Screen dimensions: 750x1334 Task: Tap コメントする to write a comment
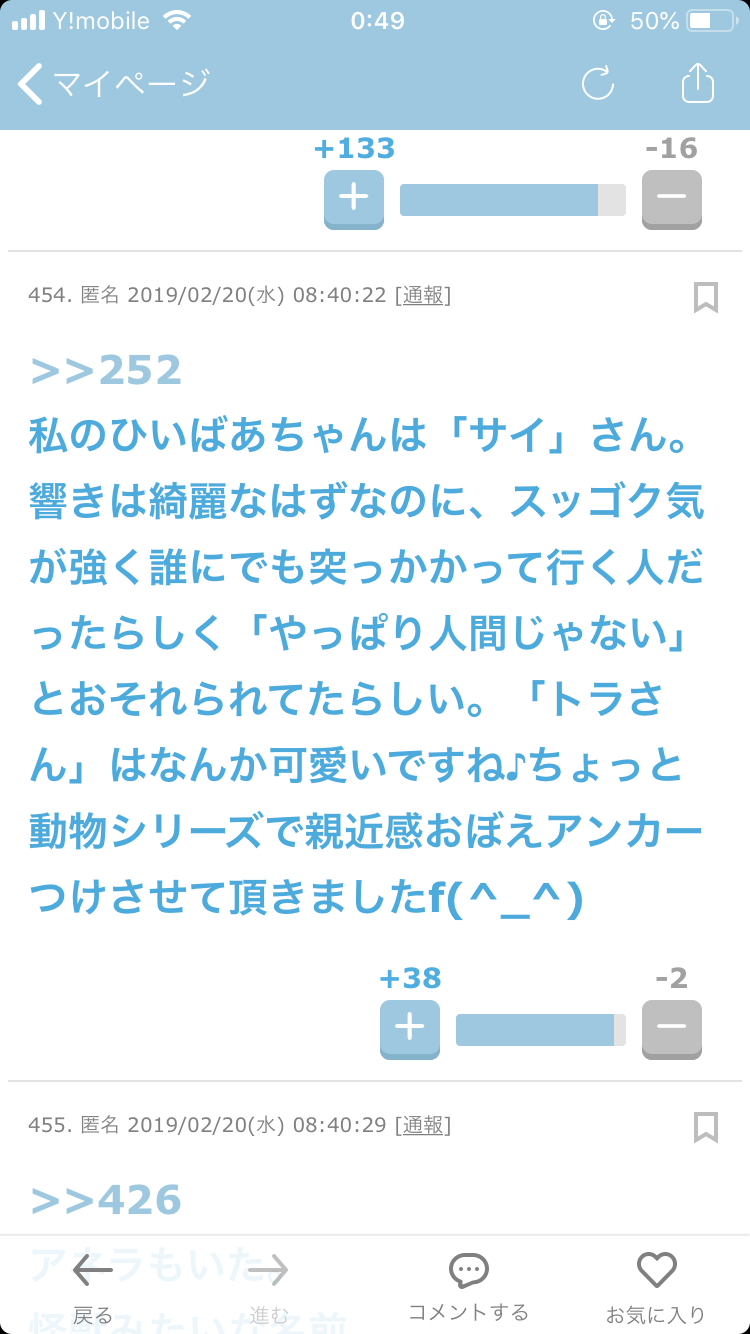coord(468,1288)
